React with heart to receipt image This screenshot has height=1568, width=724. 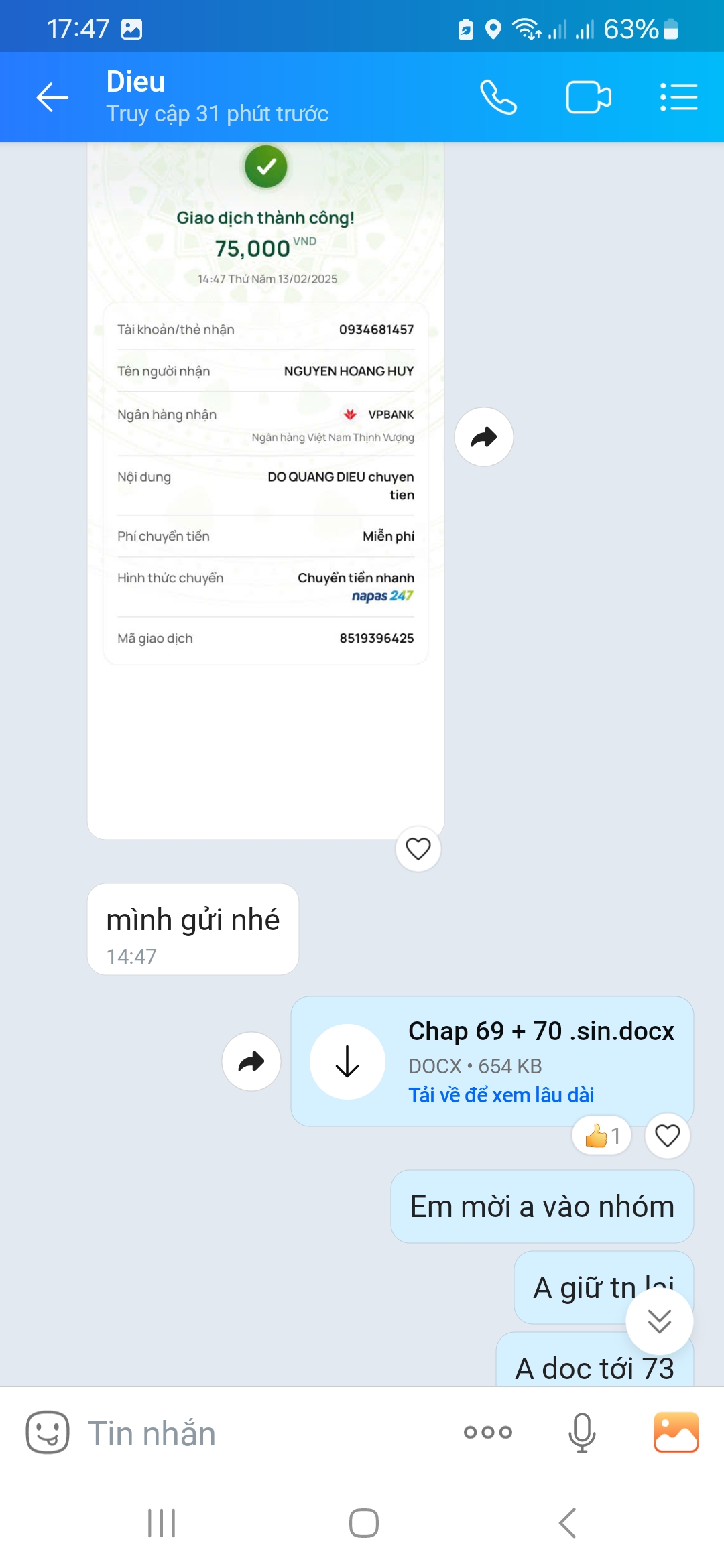418,849
